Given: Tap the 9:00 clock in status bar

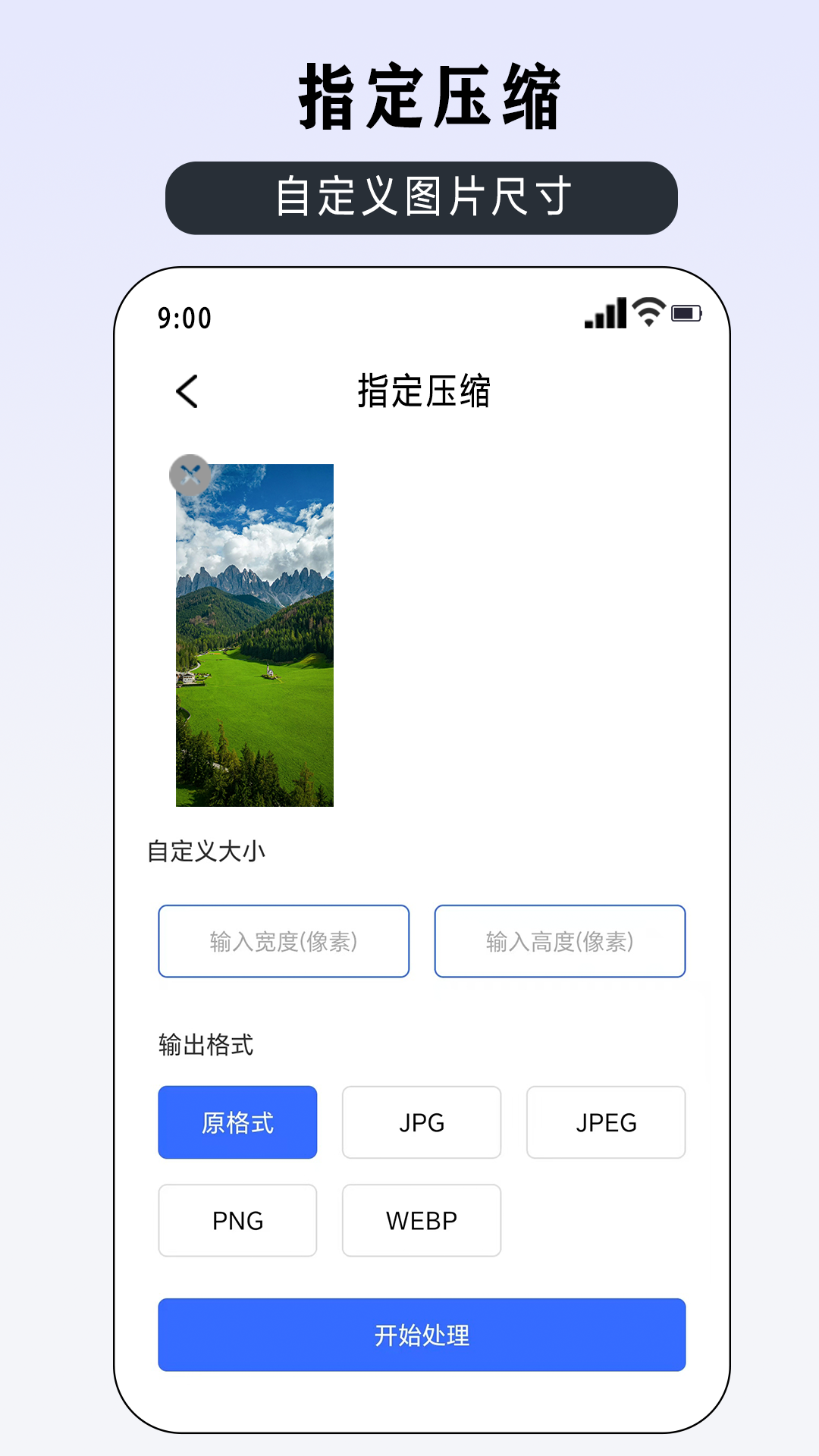Looking at the screenshot, I should tap(184, 318).
